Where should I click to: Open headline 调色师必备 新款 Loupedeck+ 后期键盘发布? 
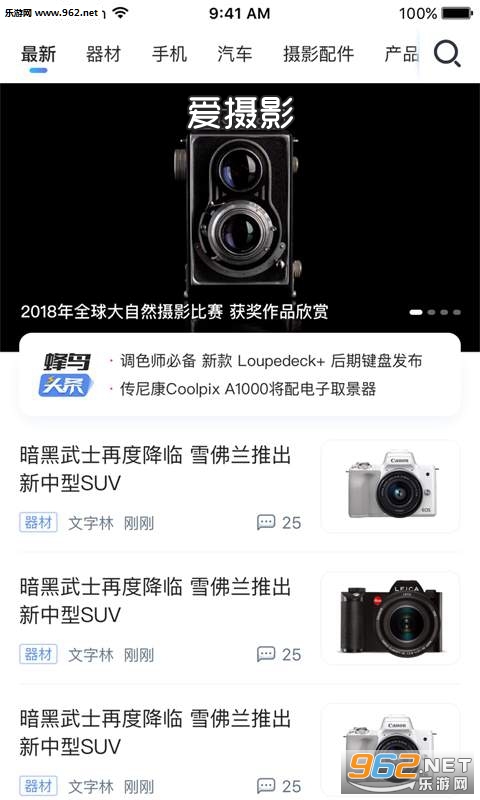(271, 361)
